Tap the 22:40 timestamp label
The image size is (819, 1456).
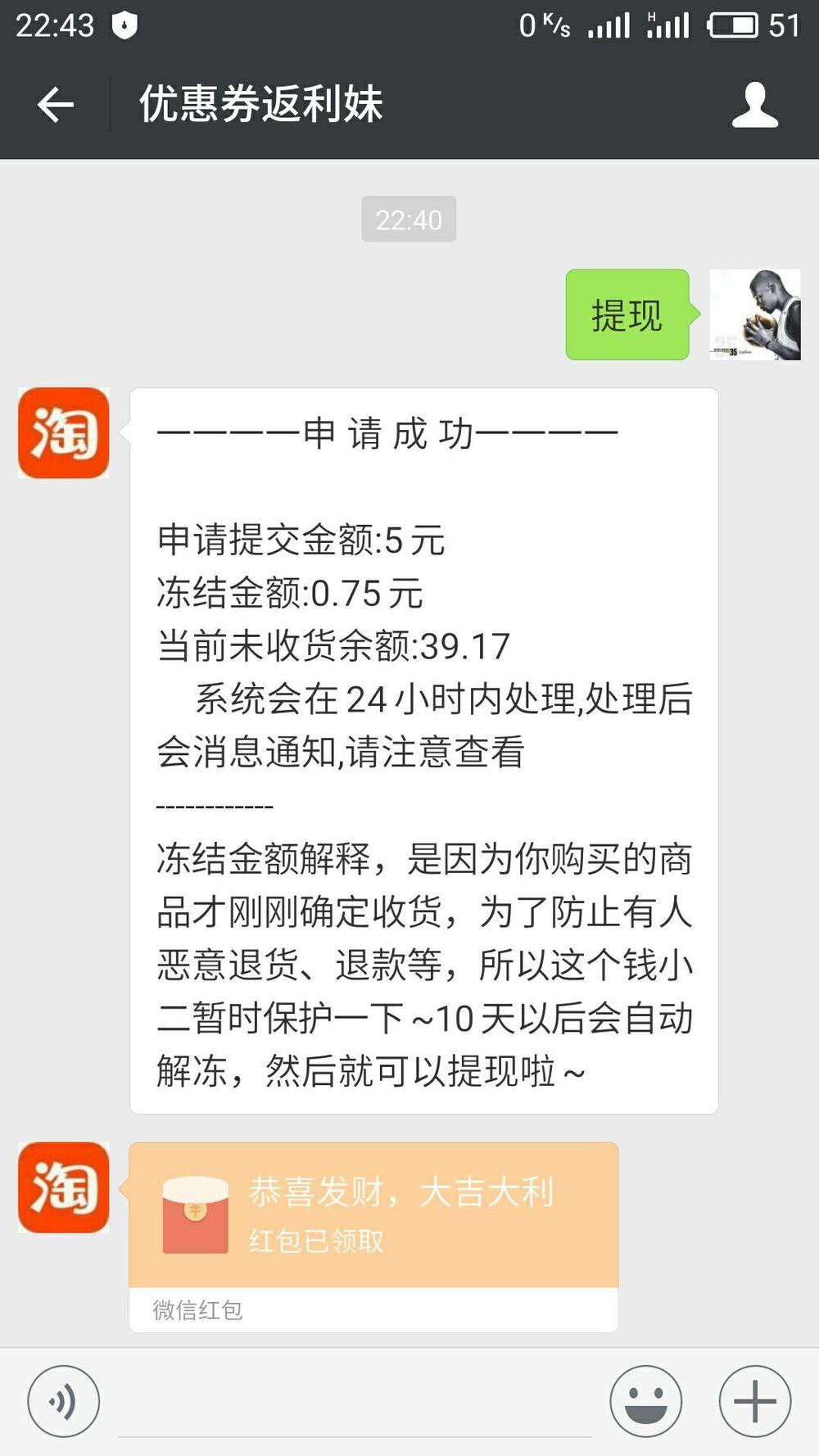[x=409, y=219]
